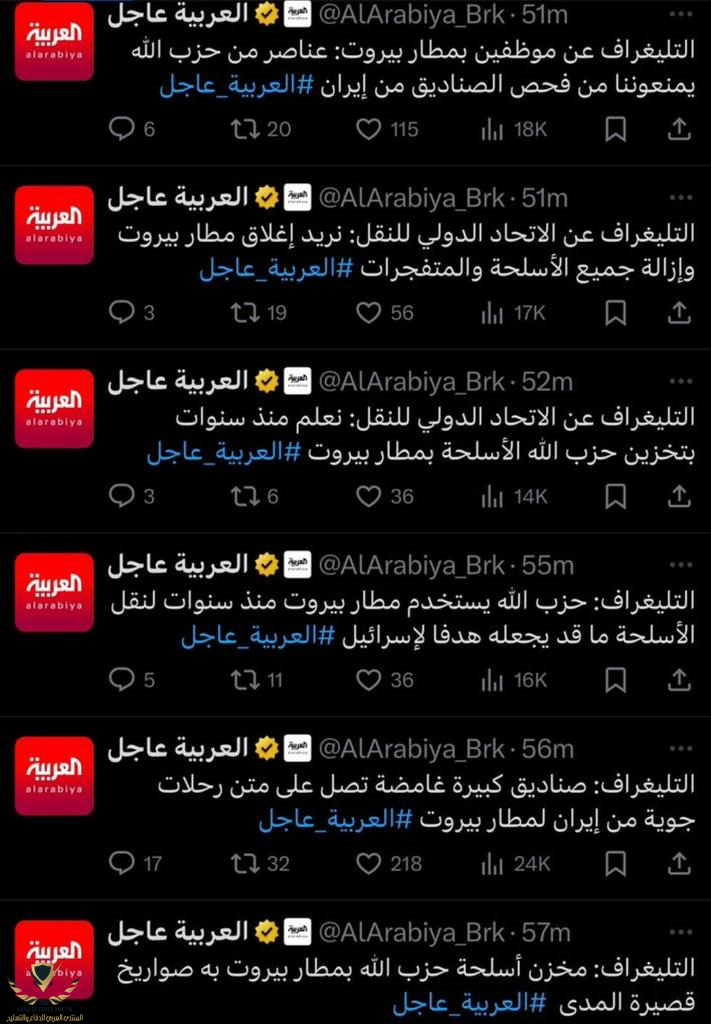Share the tweet with 16K views
This screenshot has height=1024, width=711.
(x=679, y=680)
